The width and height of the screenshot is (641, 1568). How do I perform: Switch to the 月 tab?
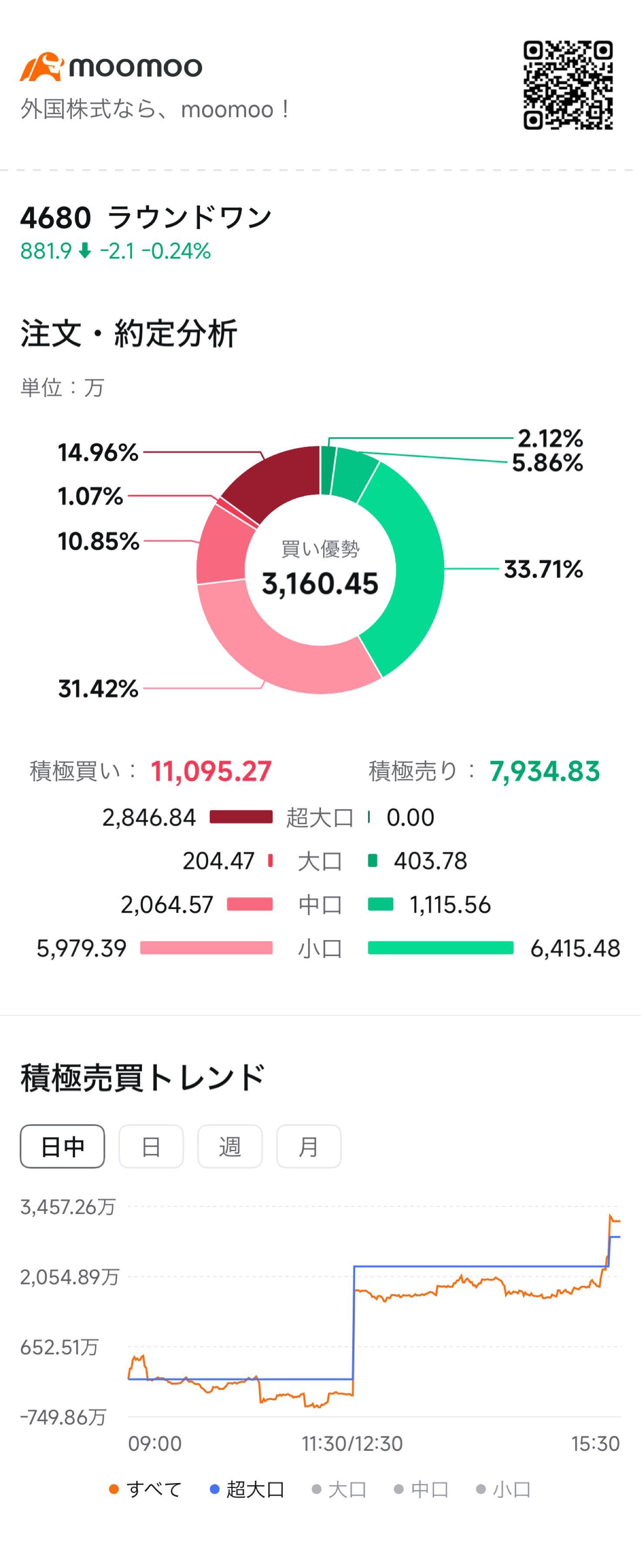click(x=309, y=1146)
